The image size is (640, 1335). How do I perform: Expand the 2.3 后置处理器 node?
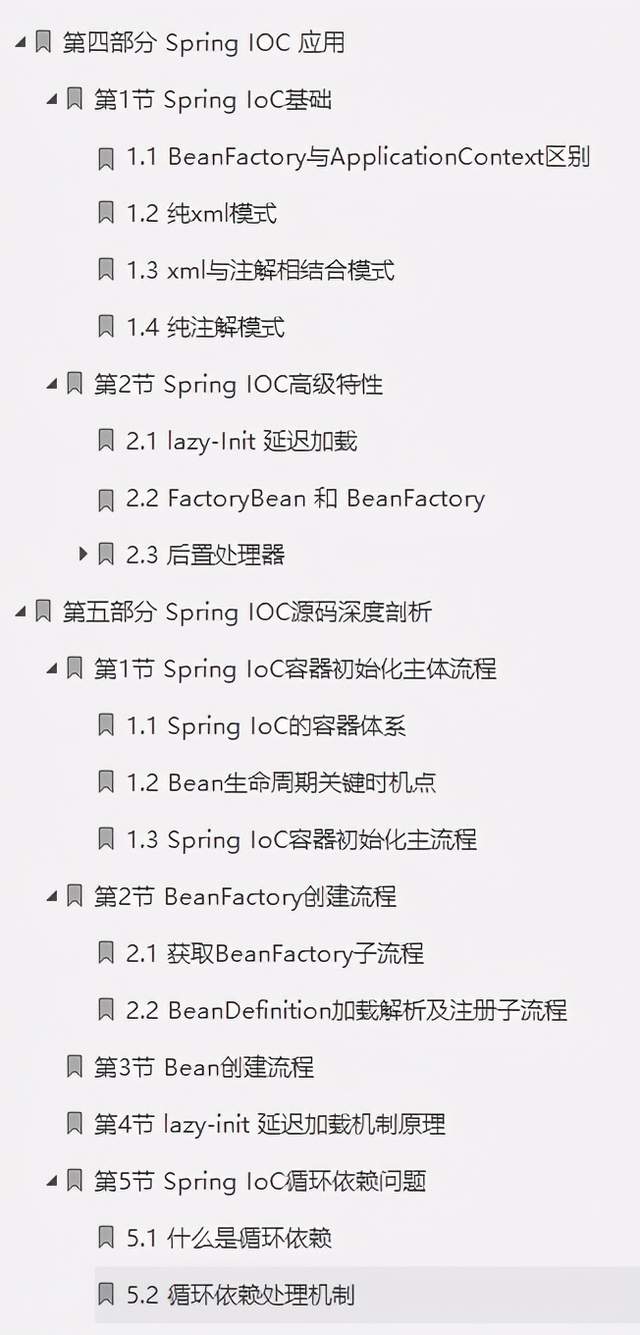click(84, 553)
